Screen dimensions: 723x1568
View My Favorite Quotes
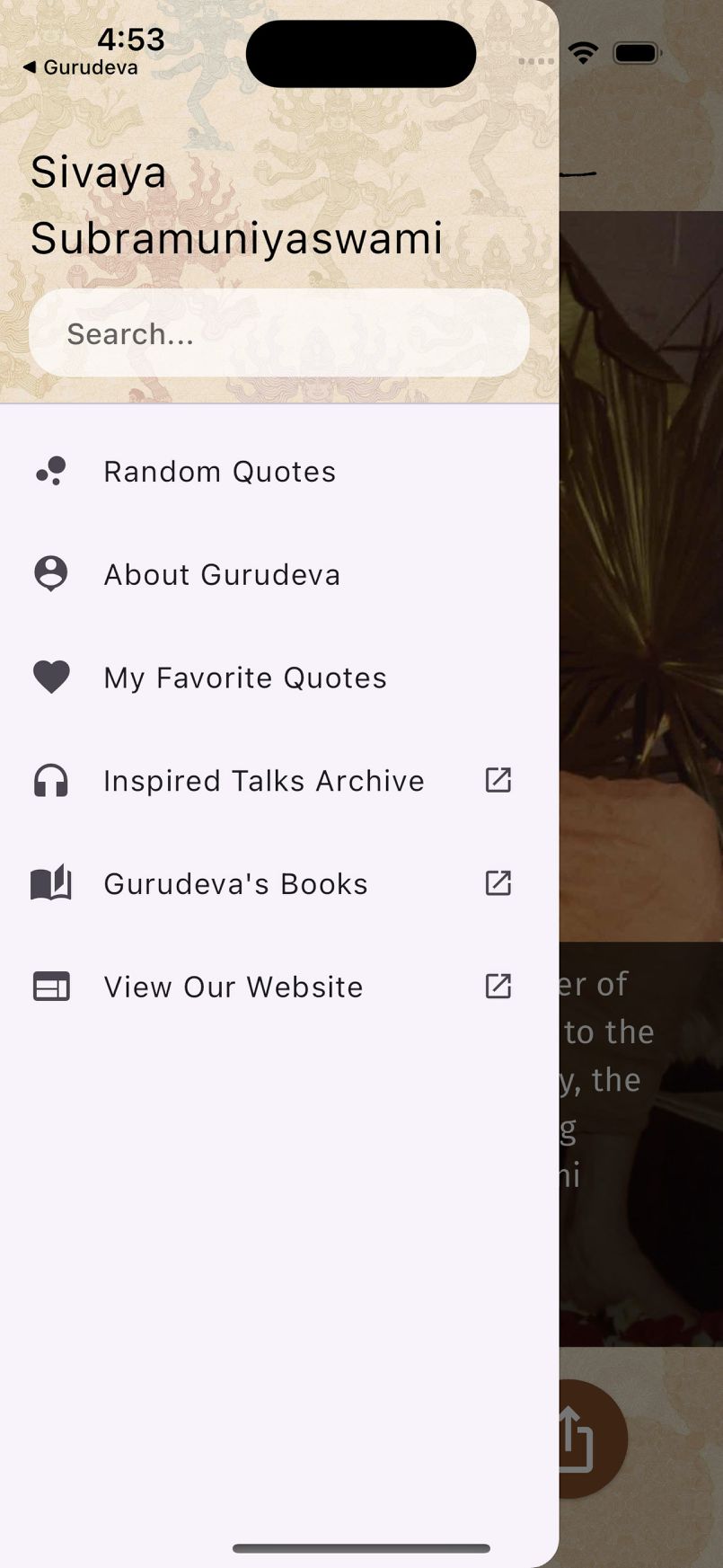pos(244,678)
